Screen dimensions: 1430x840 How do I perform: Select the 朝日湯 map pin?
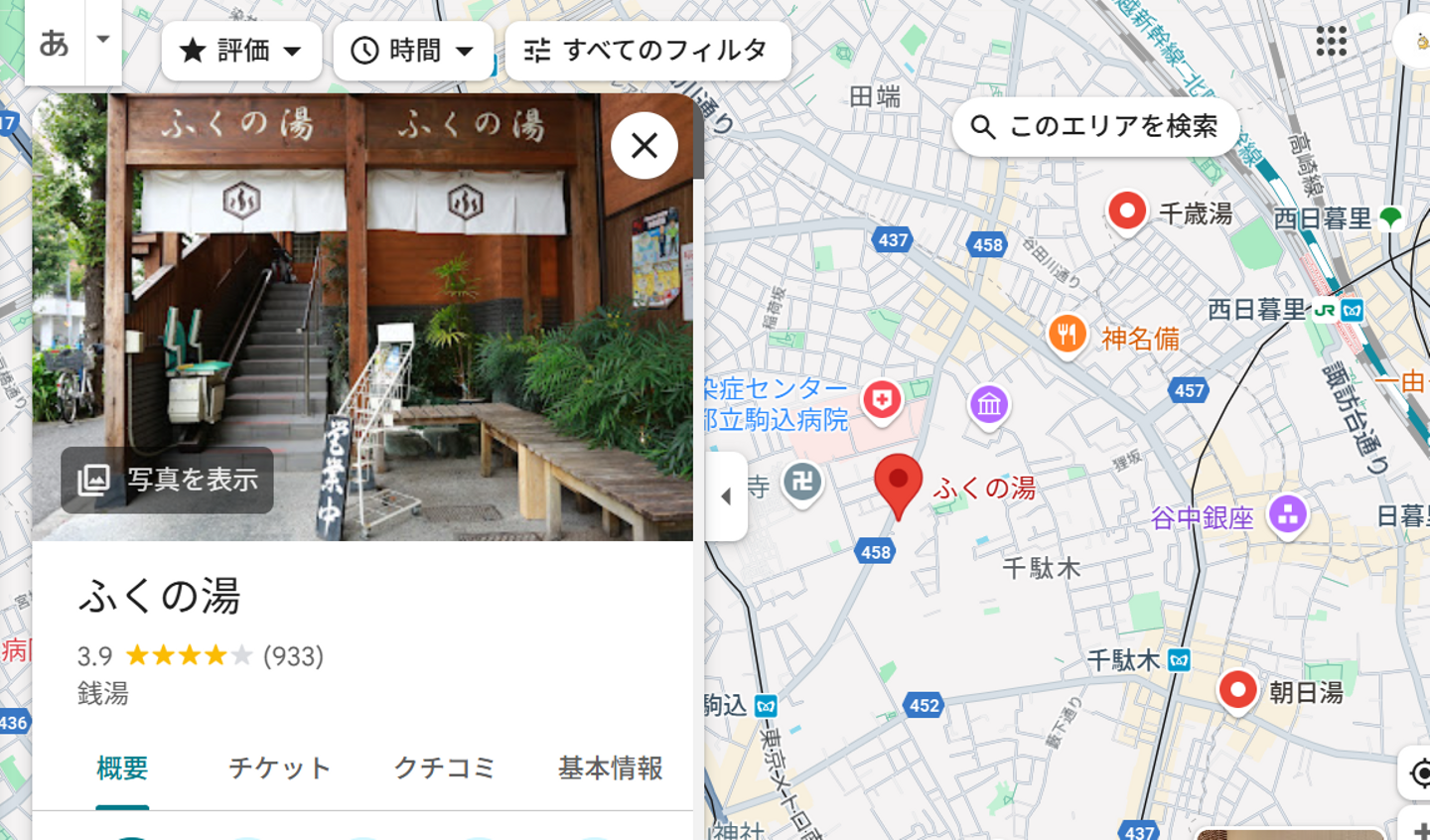point(1237,690)
